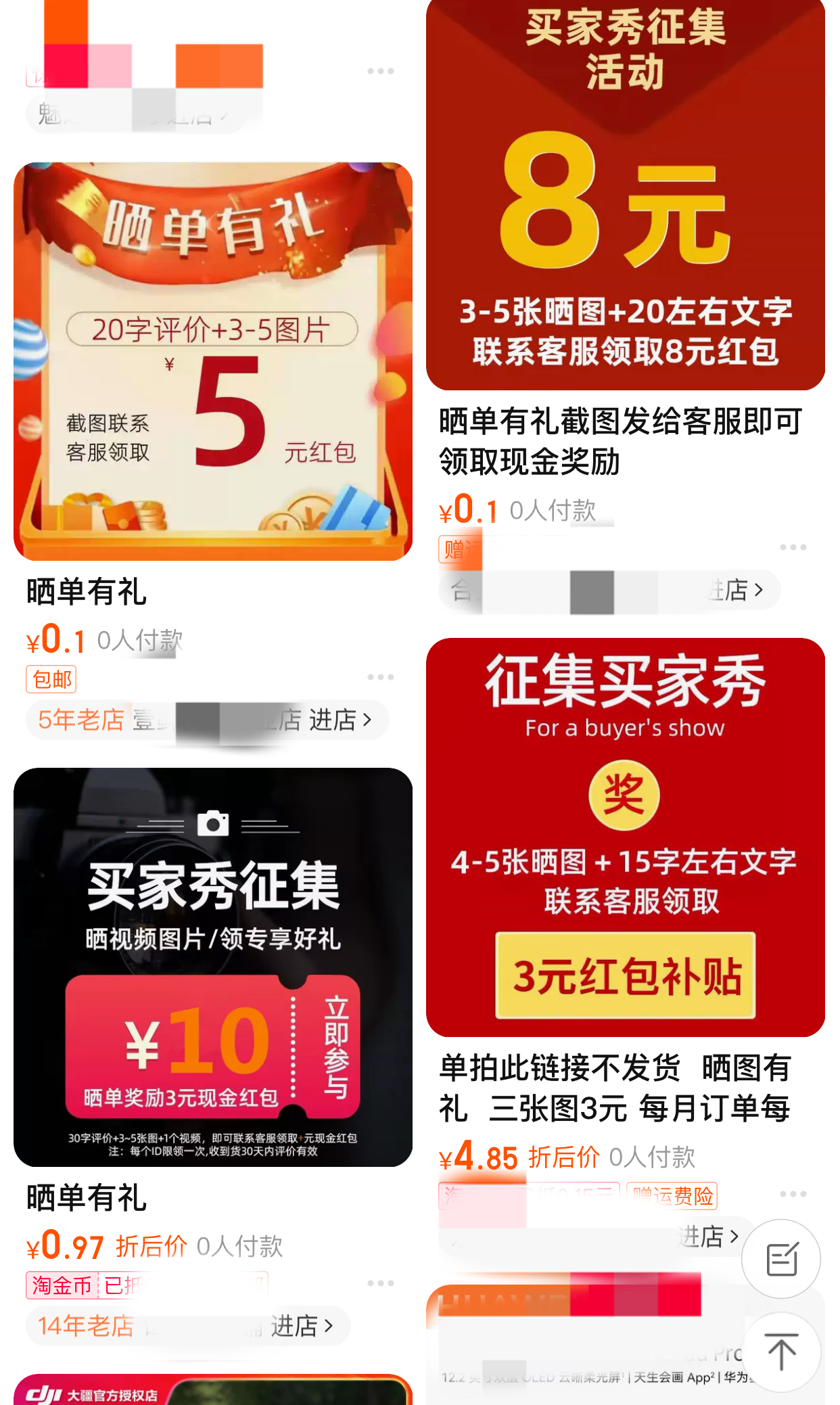
Task: Jump back to top of the list
Action: (x=781, y=1352)
